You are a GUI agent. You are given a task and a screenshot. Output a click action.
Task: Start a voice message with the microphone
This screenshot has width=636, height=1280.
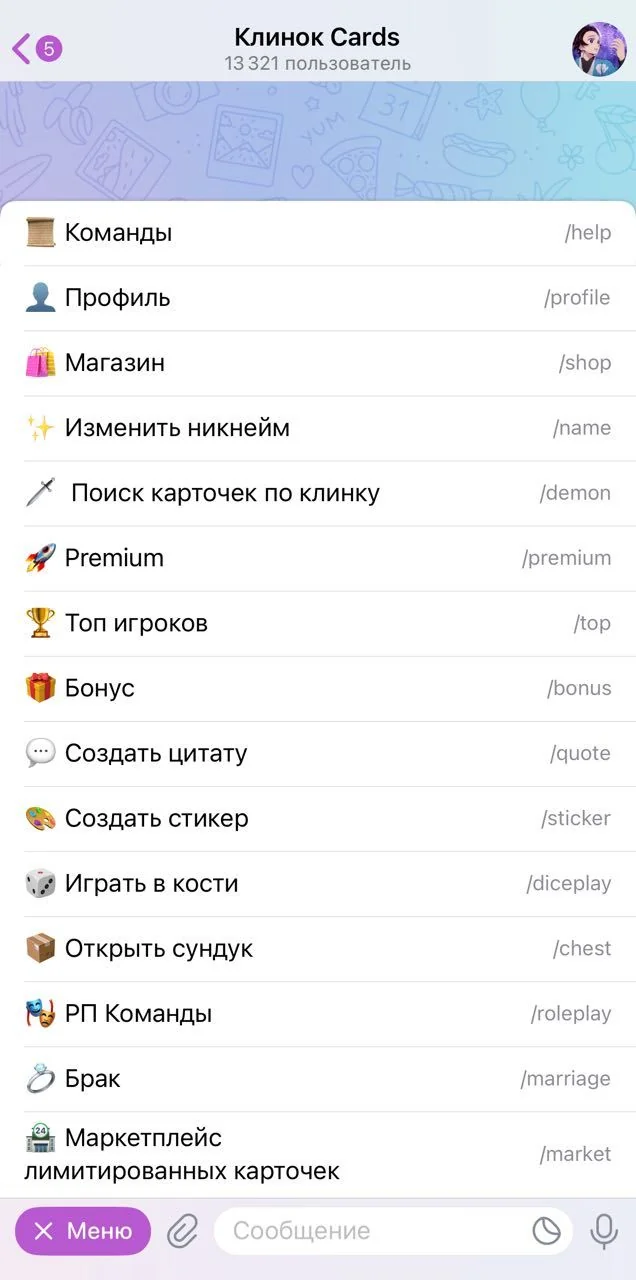click(604, 1231)
